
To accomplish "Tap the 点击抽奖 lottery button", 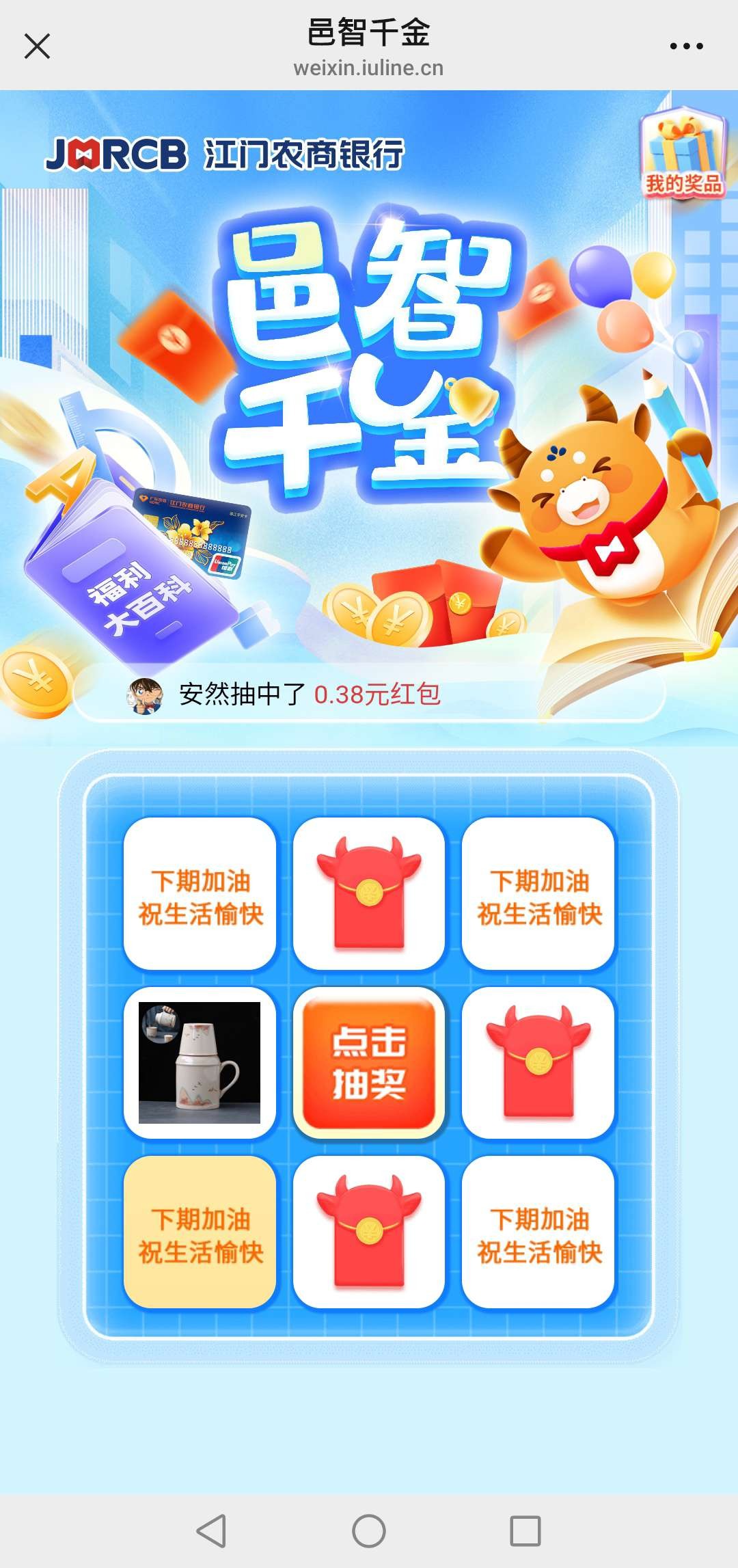I will 369,1062.
